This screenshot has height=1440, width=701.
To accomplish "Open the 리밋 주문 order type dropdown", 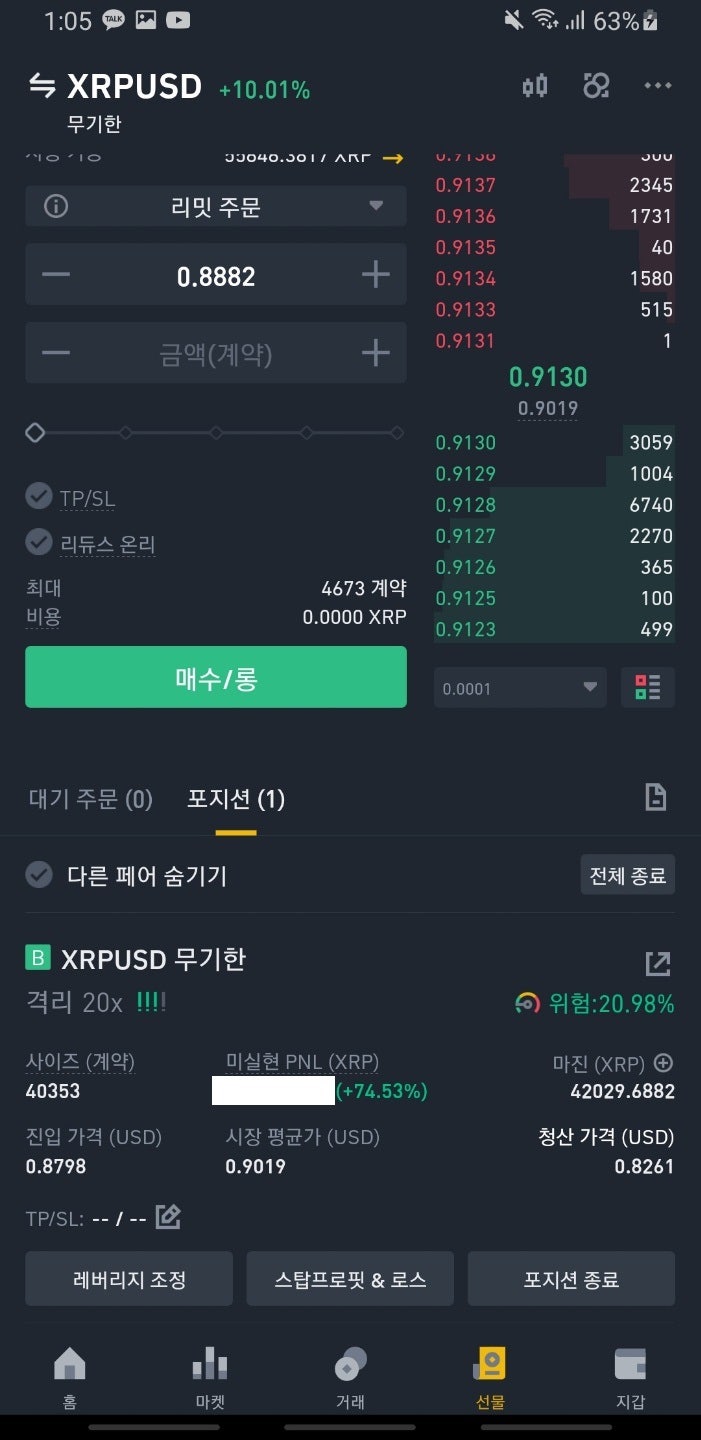I will tap(216, 206).
